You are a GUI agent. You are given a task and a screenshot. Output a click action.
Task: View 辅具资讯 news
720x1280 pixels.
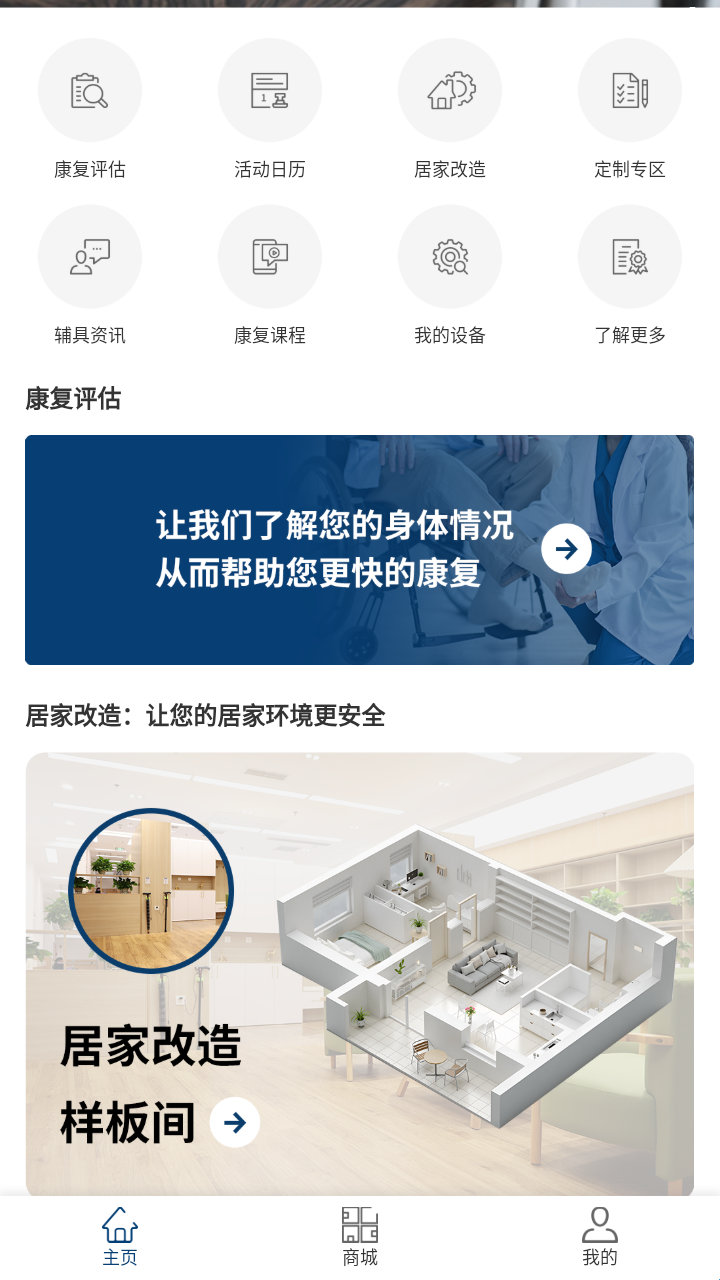tap(90, 258)
